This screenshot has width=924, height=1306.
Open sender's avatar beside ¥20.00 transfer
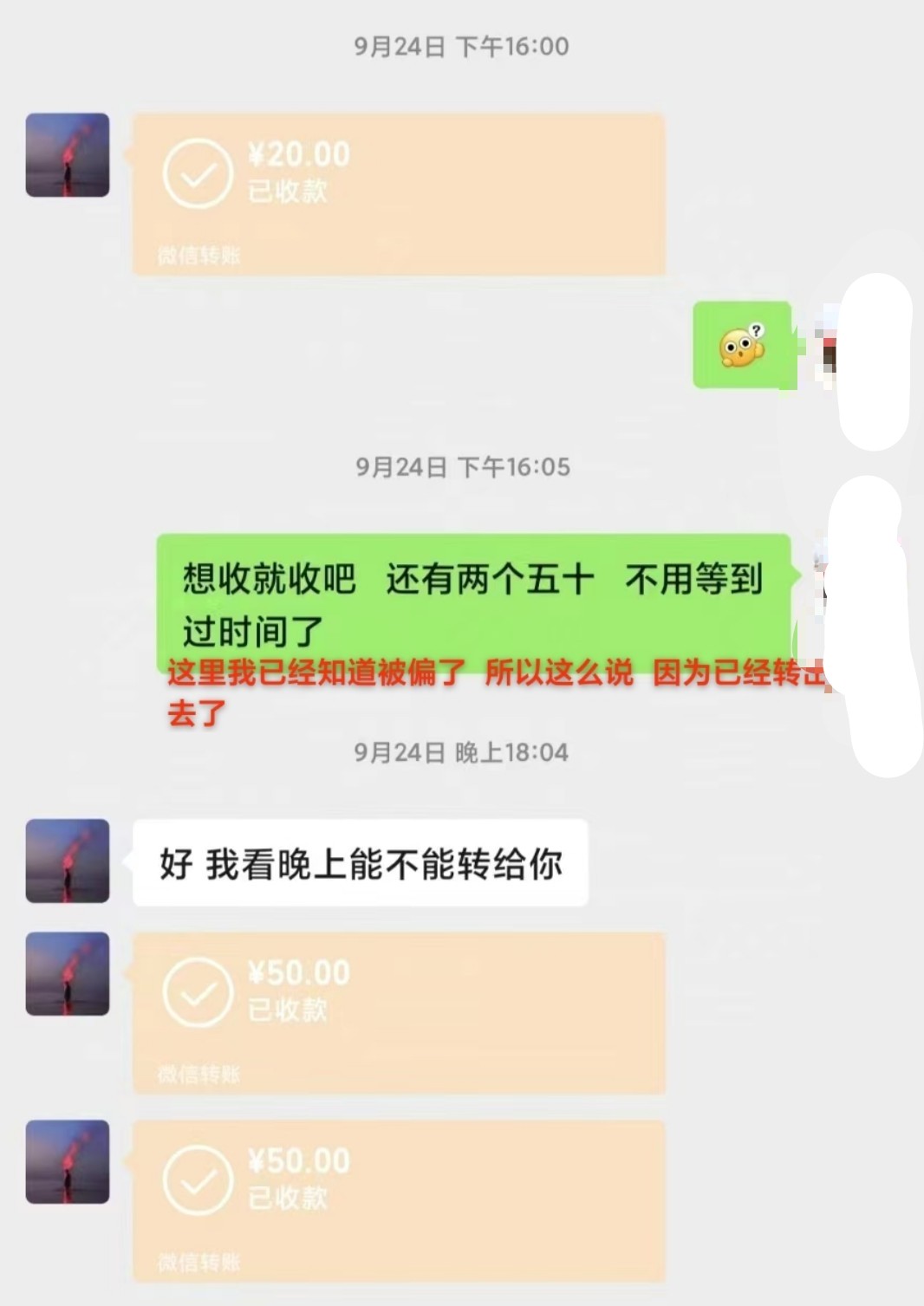[68, 155]
